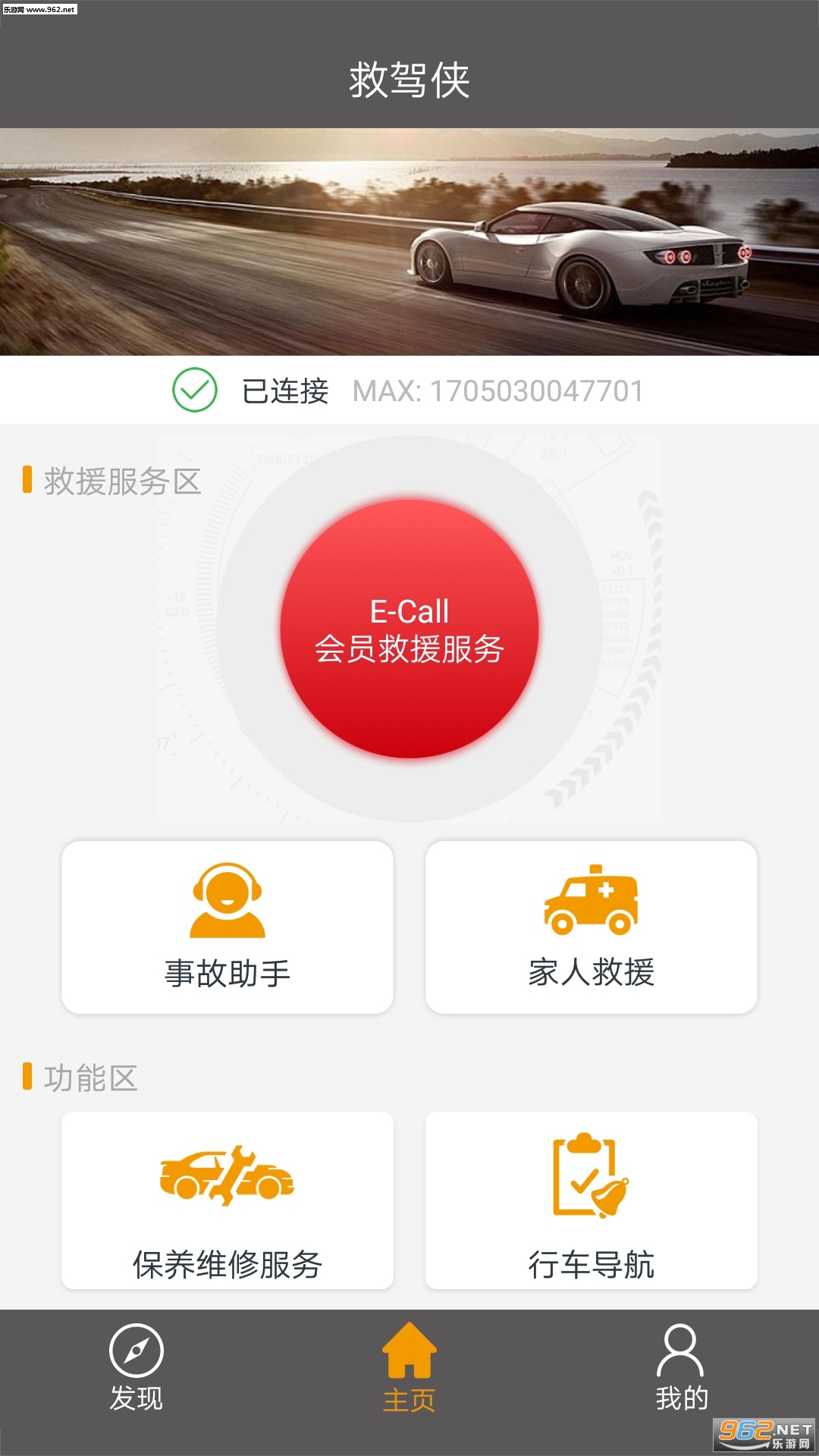Image resolution: width=819 pixels, height=1456 pixels.
Task: Tap the red E-Call rescue button
Action: pyautogui.click(x=409, y=628)
